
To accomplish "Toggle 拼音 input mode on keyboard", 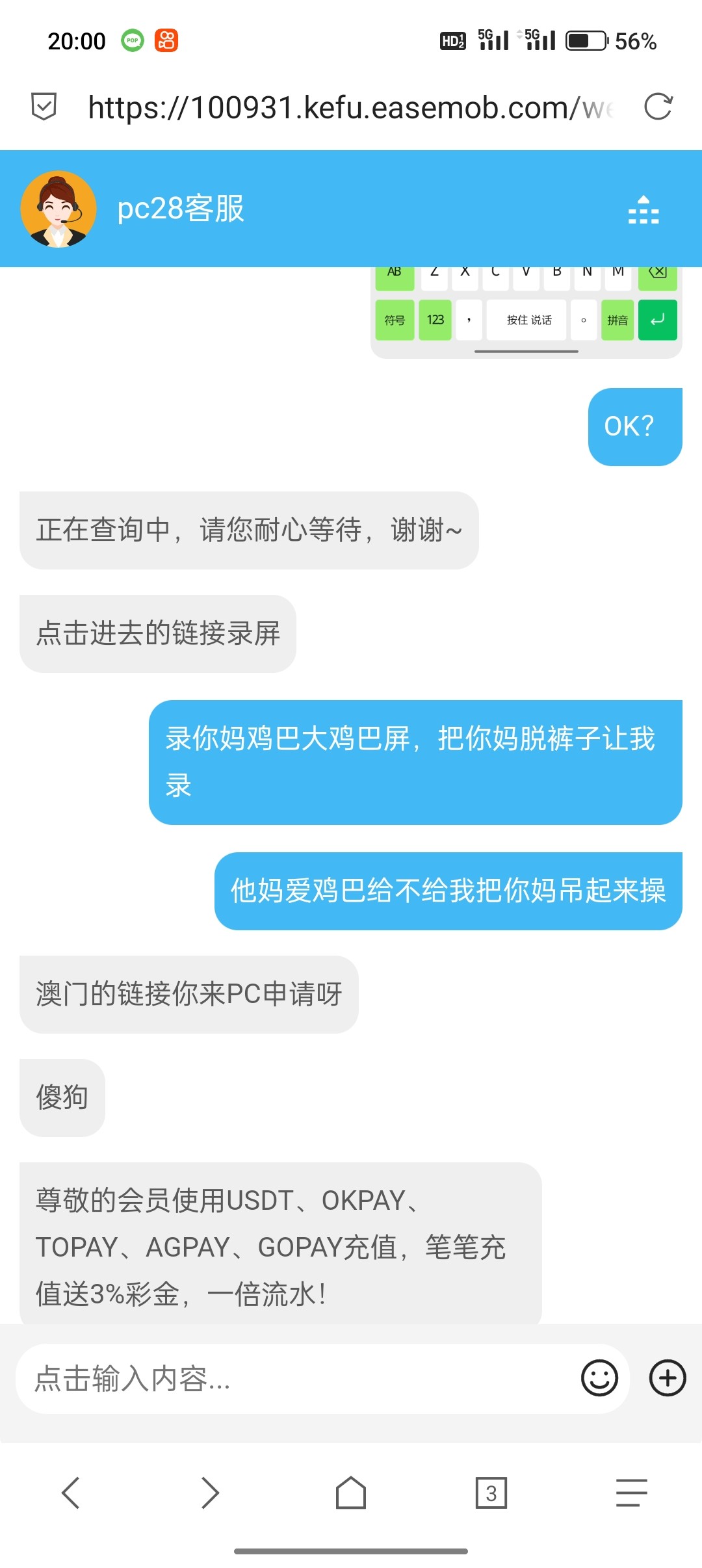I will (616, 319).
